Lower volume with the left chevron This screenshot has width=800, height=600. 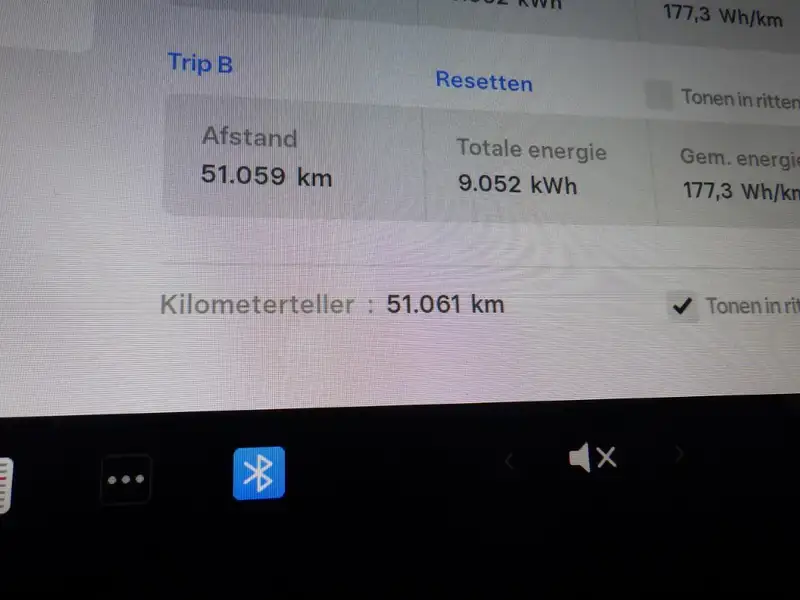pos(509,460)
